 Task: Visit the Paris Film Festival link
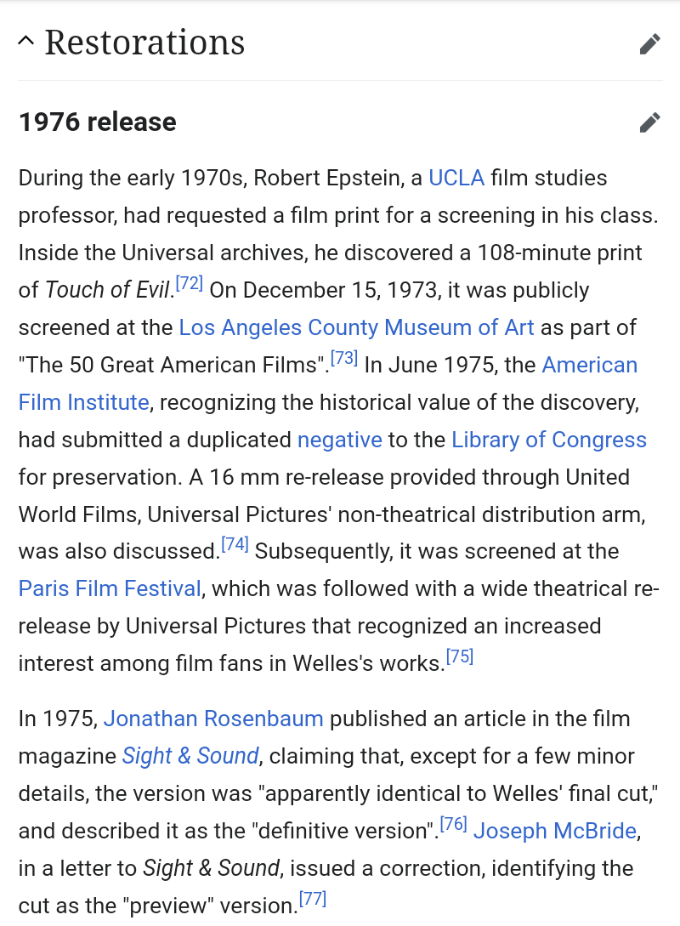coord(110,589)
